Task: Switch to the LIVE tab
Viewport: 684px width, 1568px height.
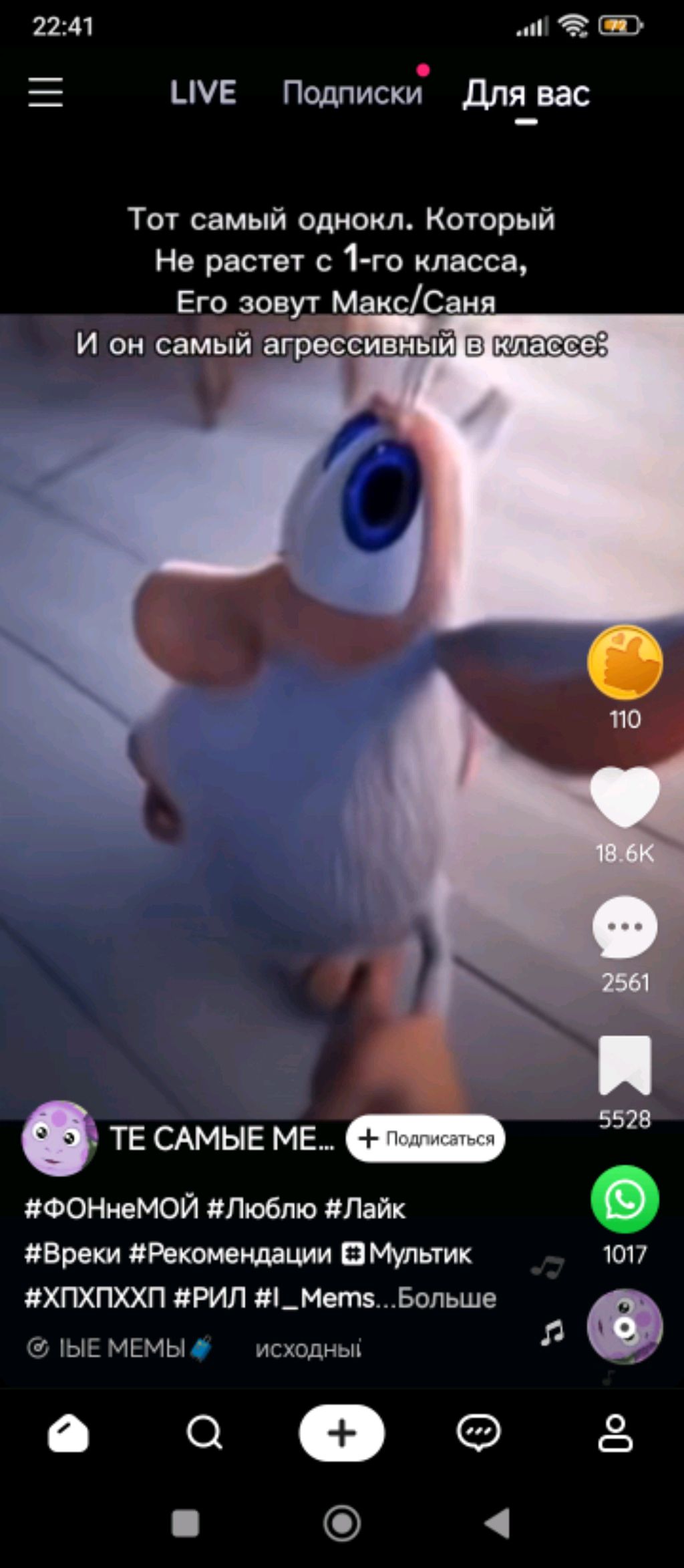Action: tap(203, 92)
